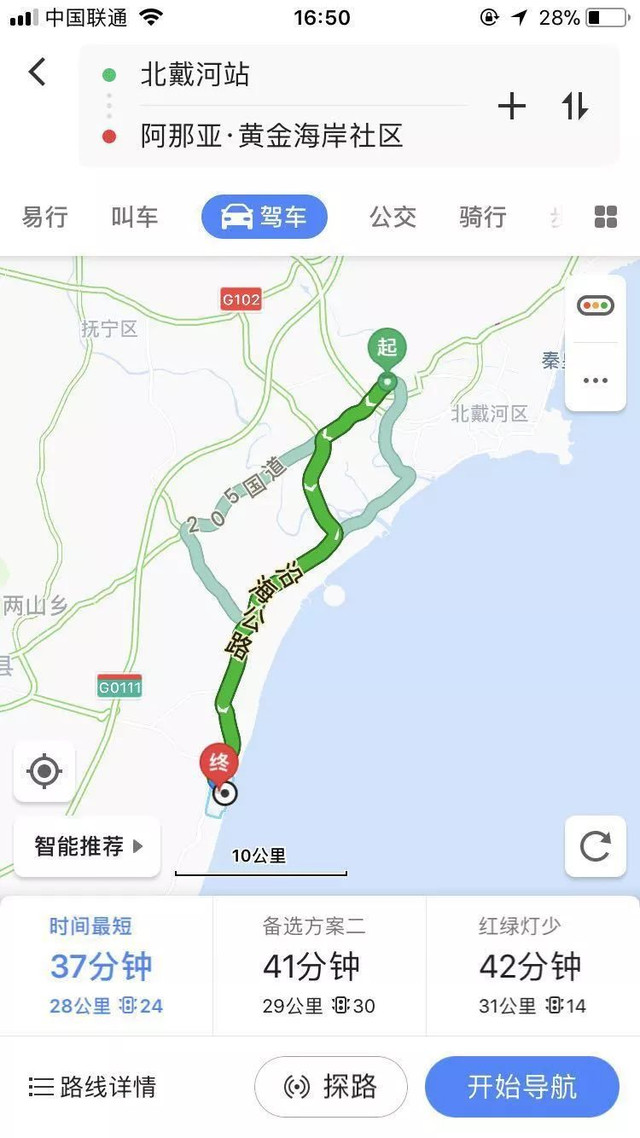Switch to the 易行 tab
This screenshot has height=1138, width=640.
pyautogui.click(x=45, y=217)
